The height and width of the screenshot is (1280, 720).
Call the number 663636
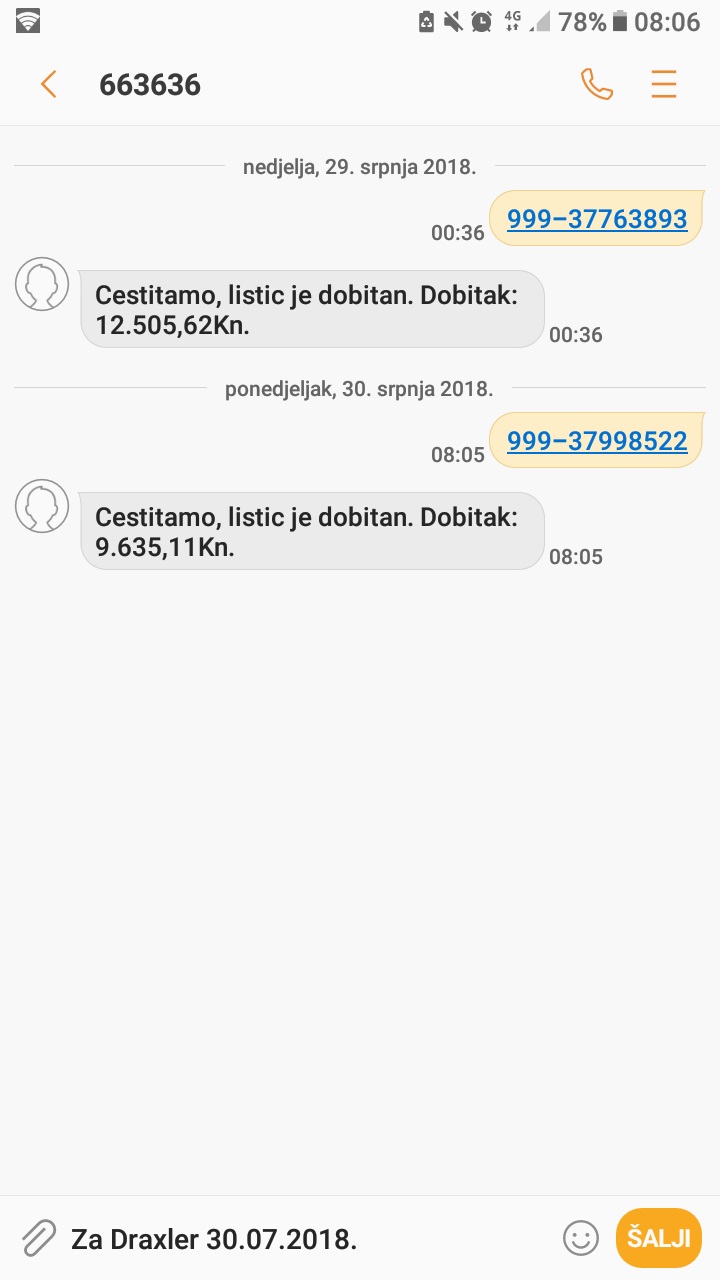click(597, 85)
